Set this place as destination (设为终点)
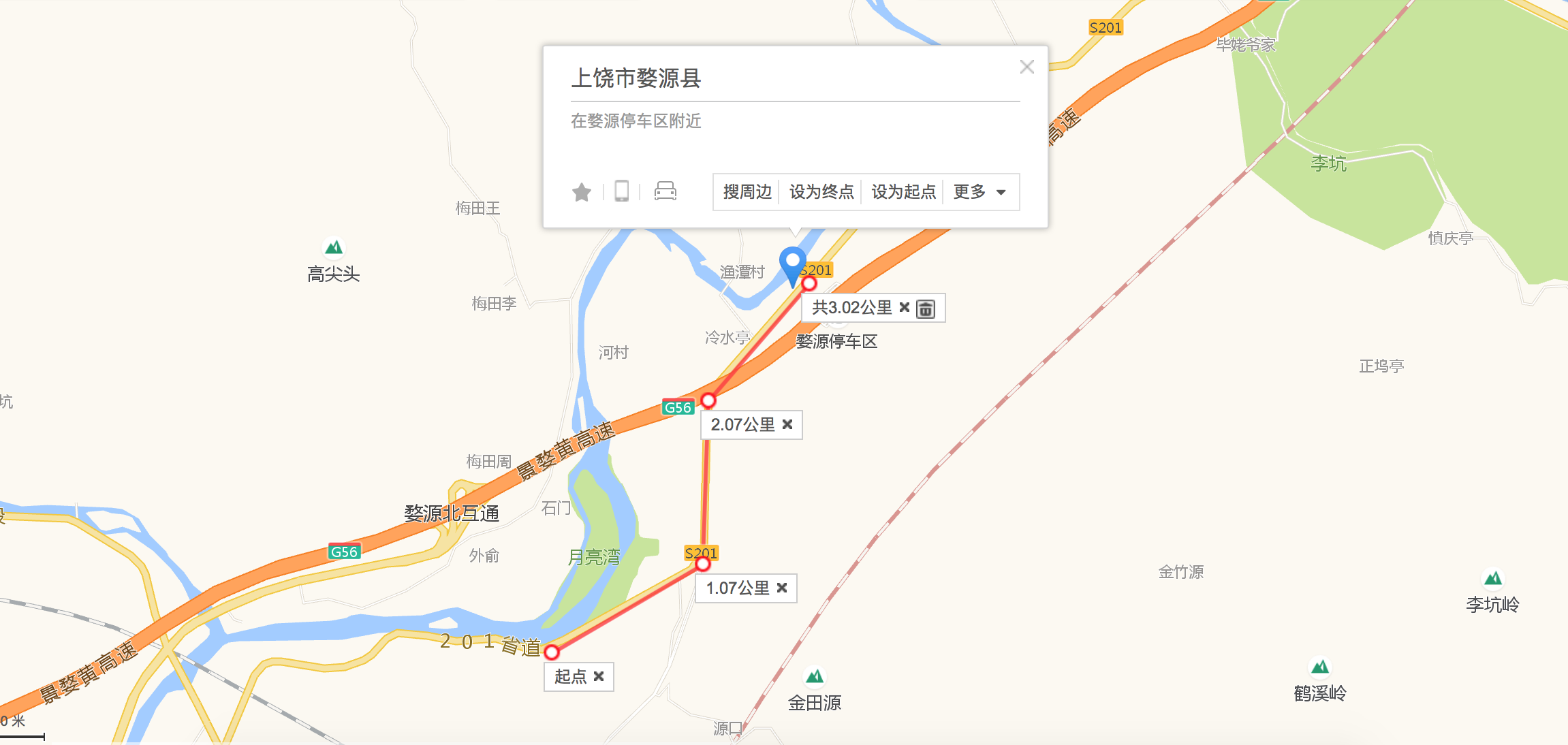Image resolution: width=1568 pixels, height=745 pixels. (821, 192)
